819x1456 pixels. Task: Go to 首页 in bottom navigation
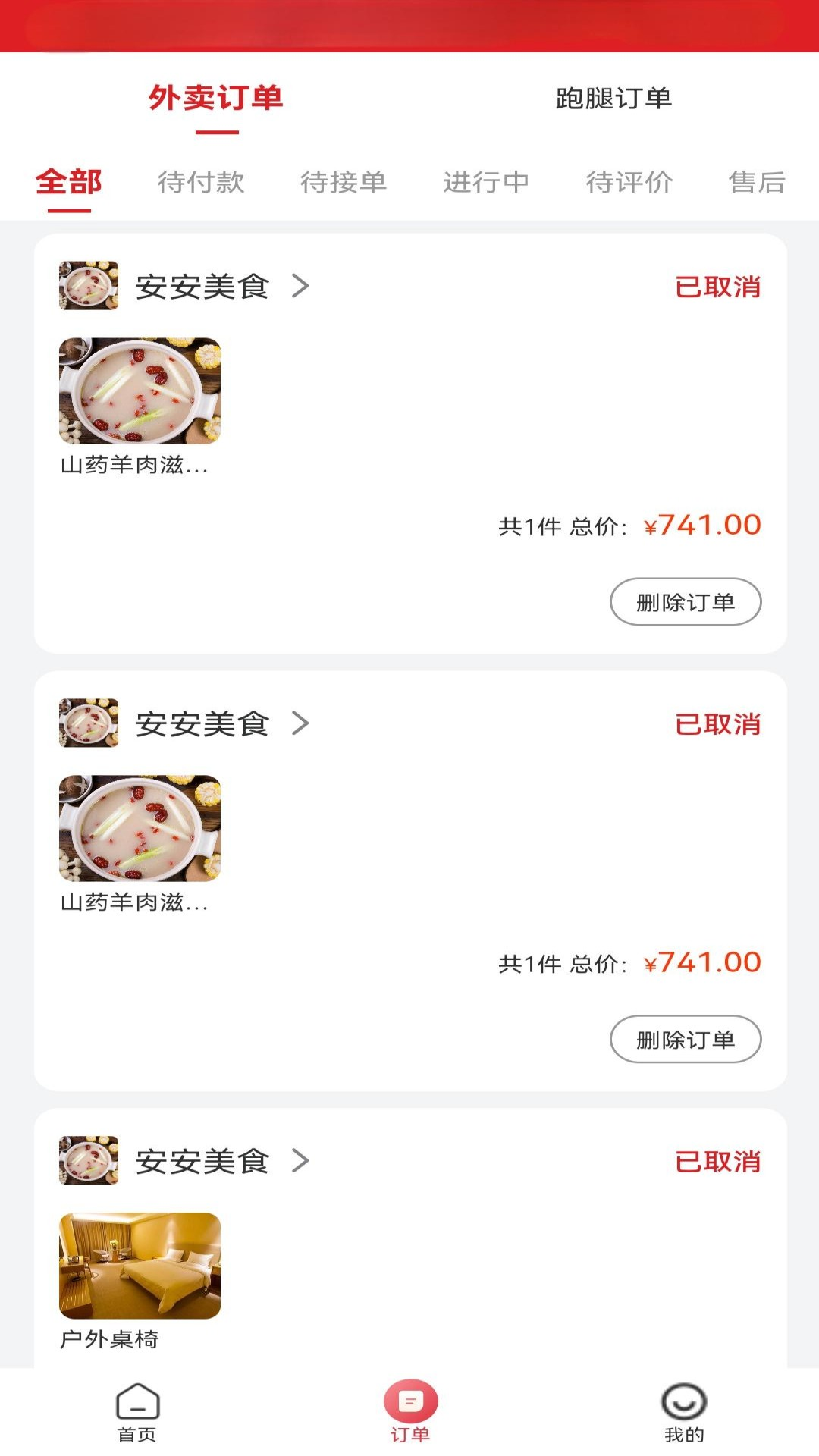(x=137, y=1412)
